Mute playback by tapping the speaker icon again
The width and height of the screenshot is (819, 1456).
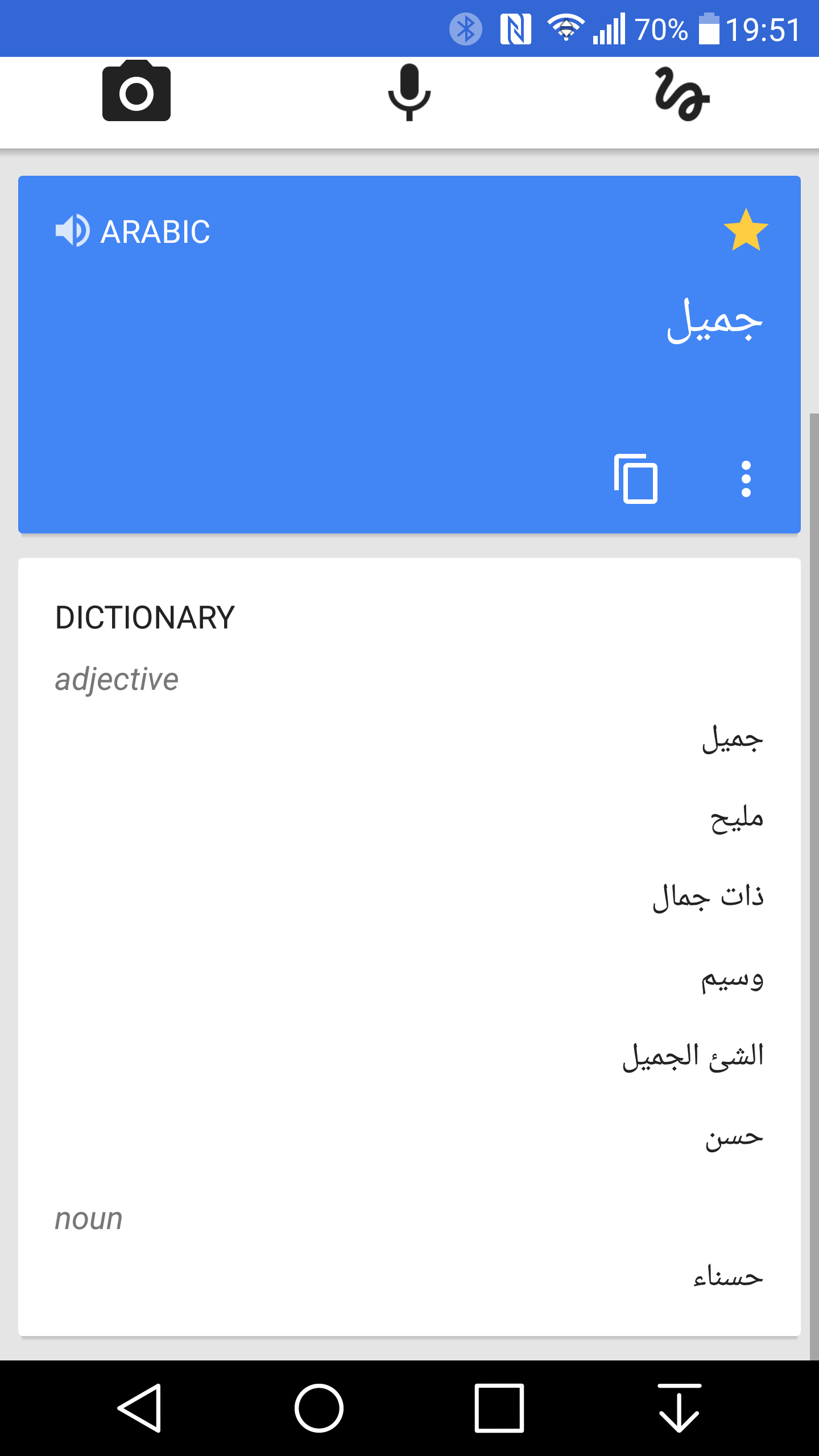(x=72, y=230)
